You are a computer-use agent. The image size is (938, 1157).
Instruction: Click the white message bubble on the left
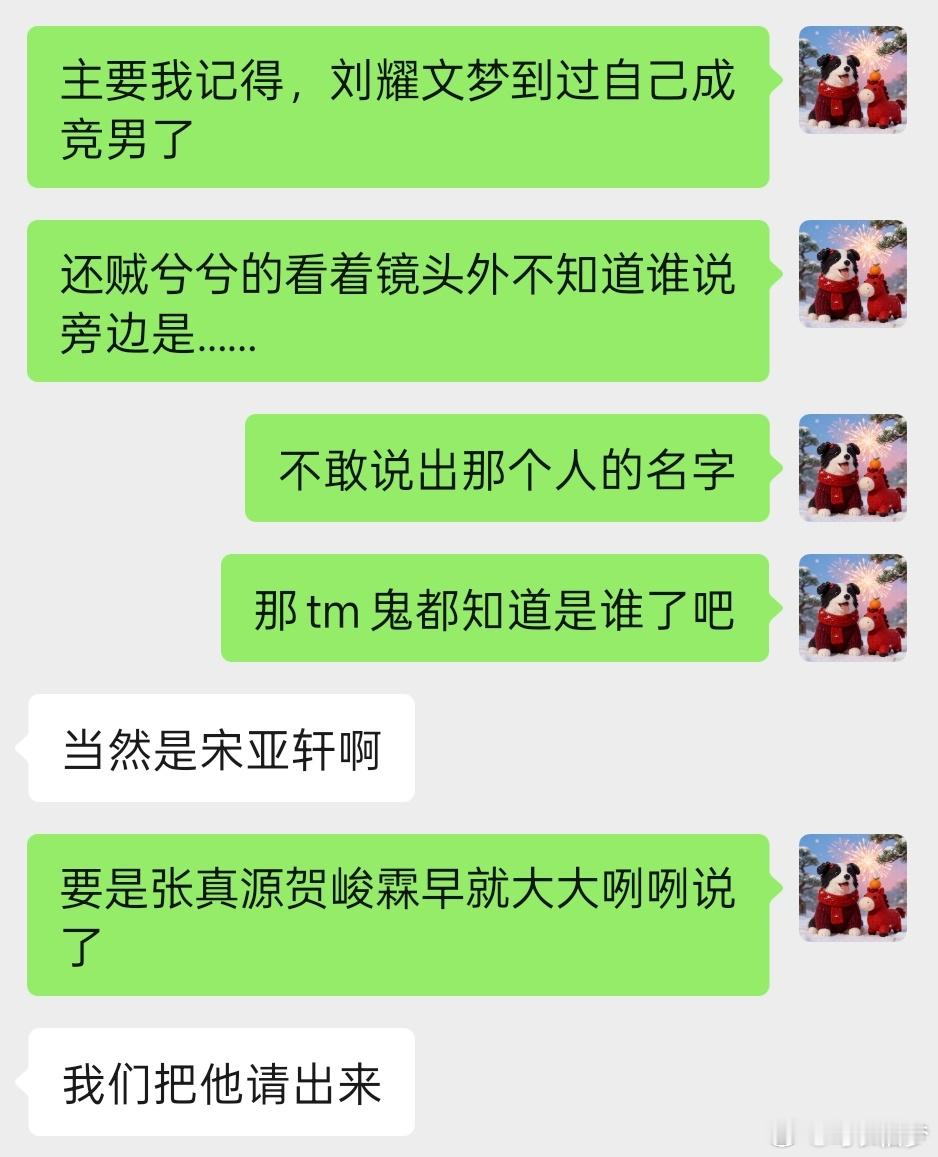(x=223, y=745)
